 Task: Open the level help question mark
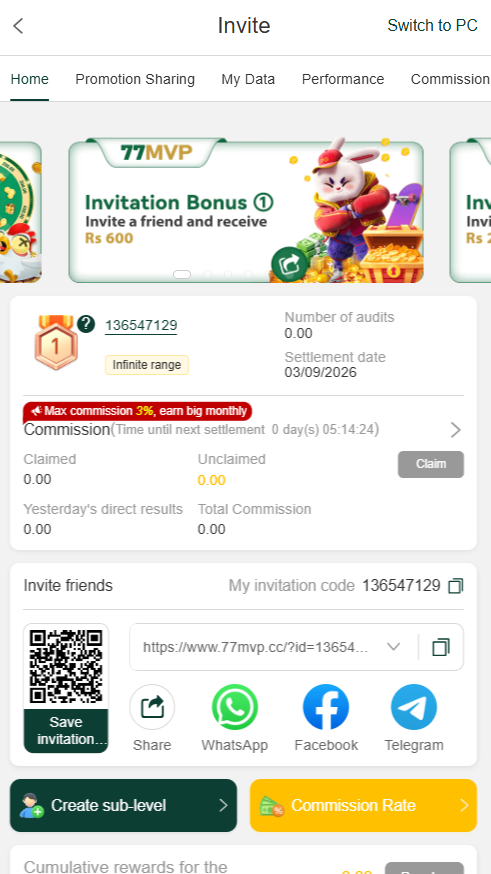(x=86, y=324)
